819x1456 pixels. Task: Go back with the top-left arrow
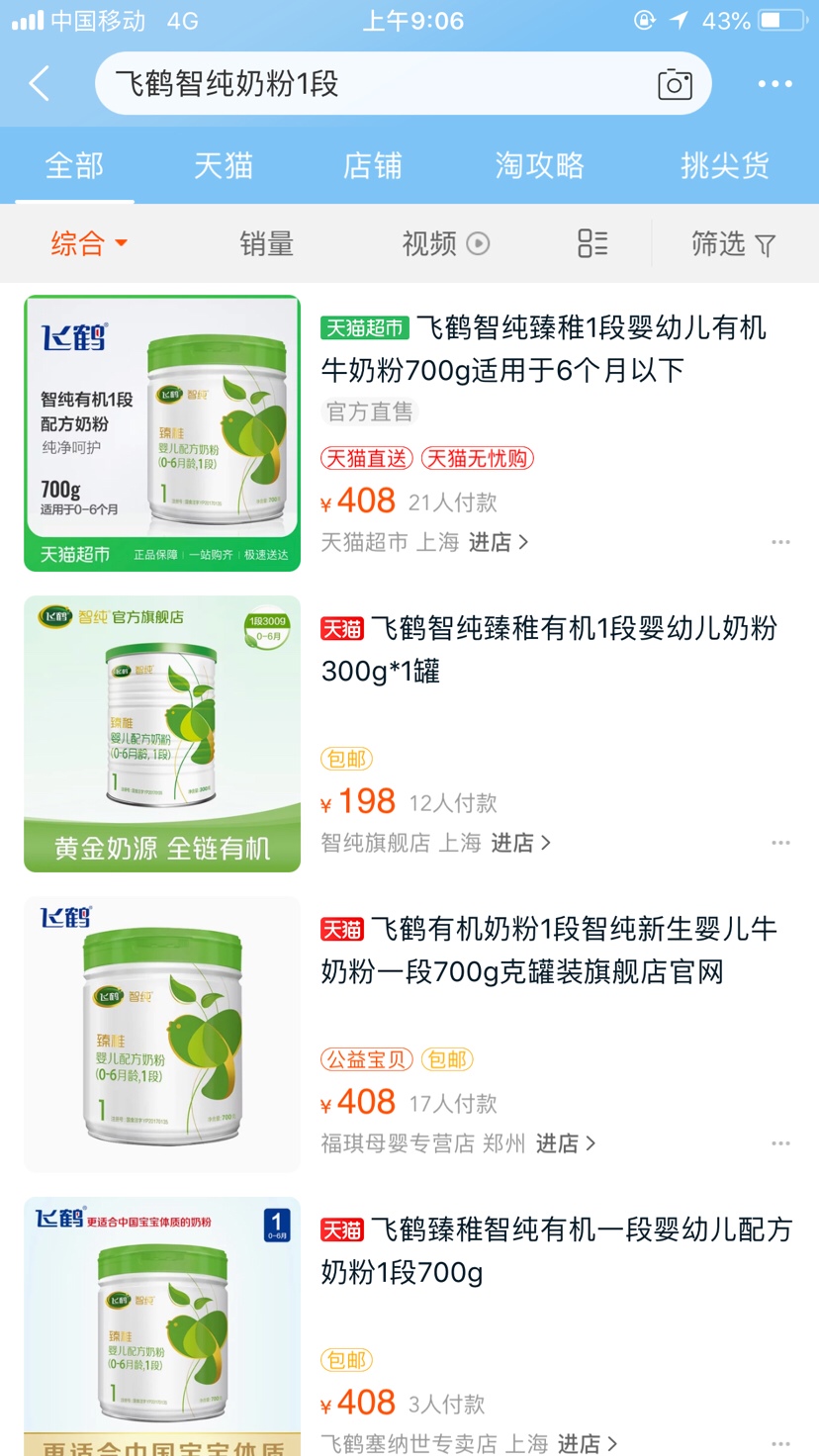40,84
